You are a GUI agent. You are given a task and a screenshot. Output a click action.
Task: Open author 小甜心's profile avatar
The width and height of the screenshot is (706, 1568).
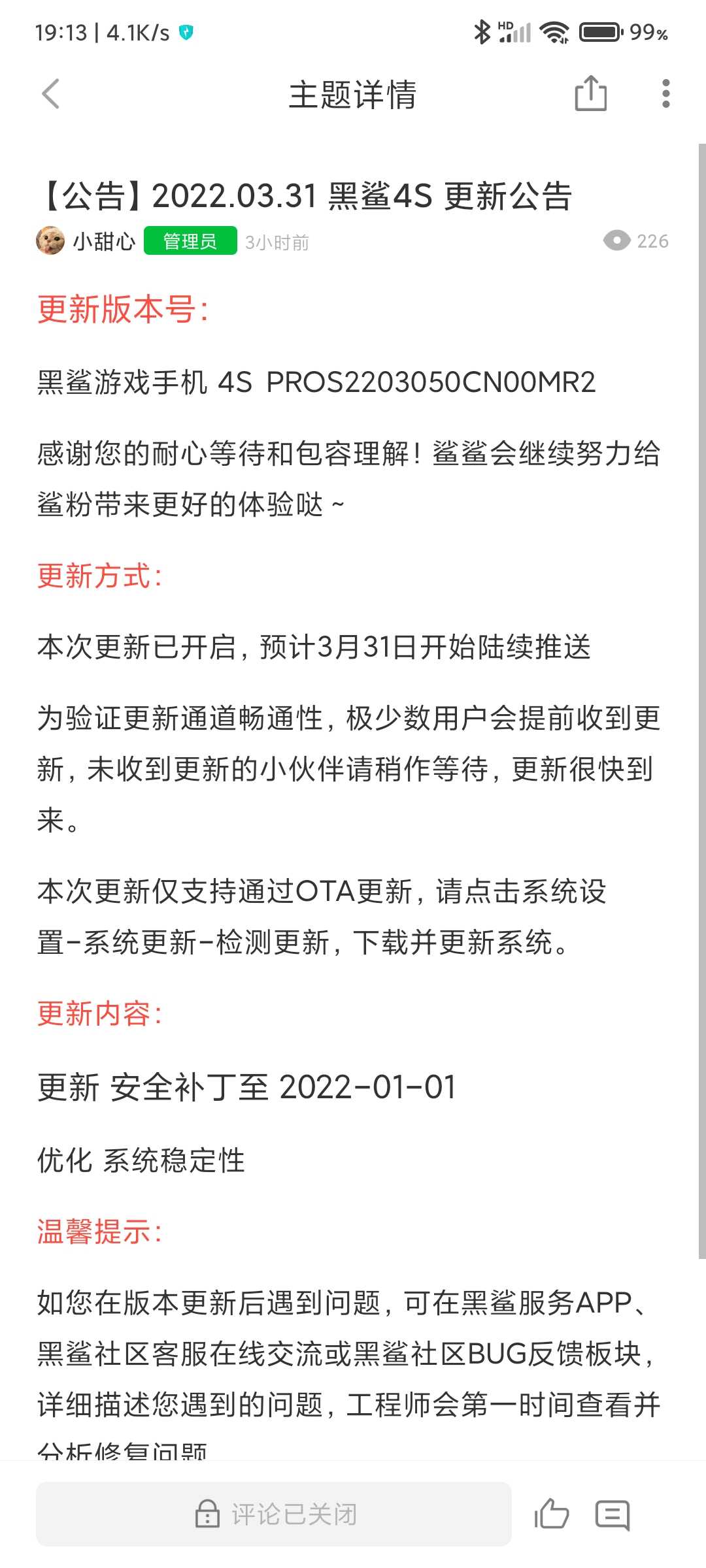(50, 241)
